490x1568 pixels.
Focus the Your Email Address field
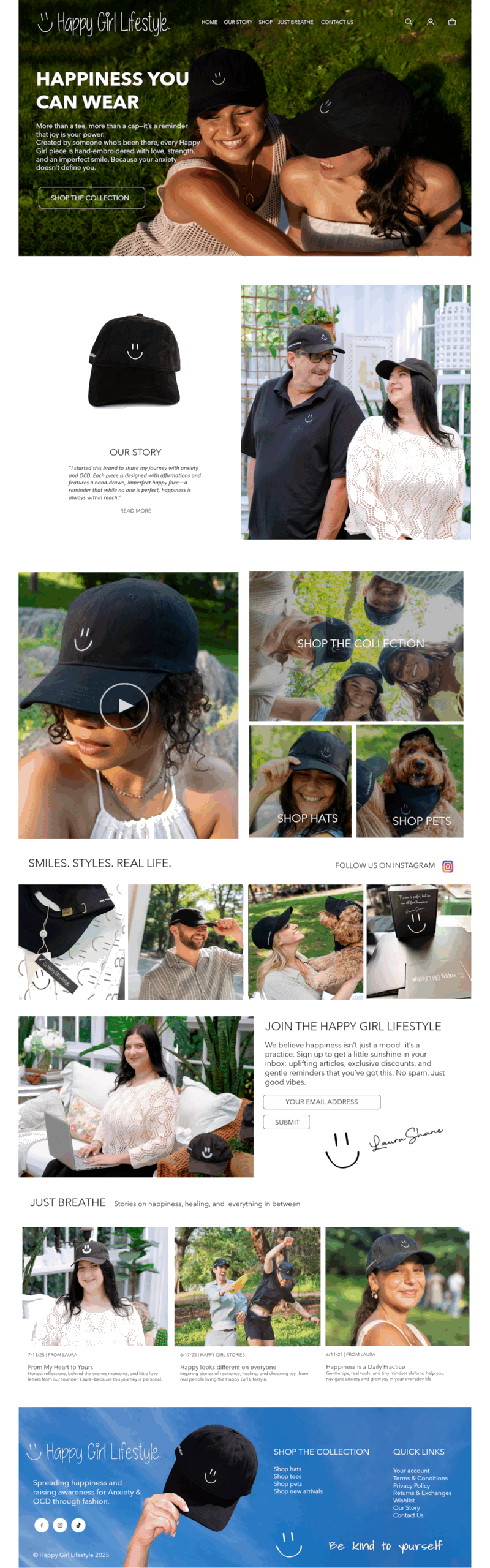point(322,1102)
